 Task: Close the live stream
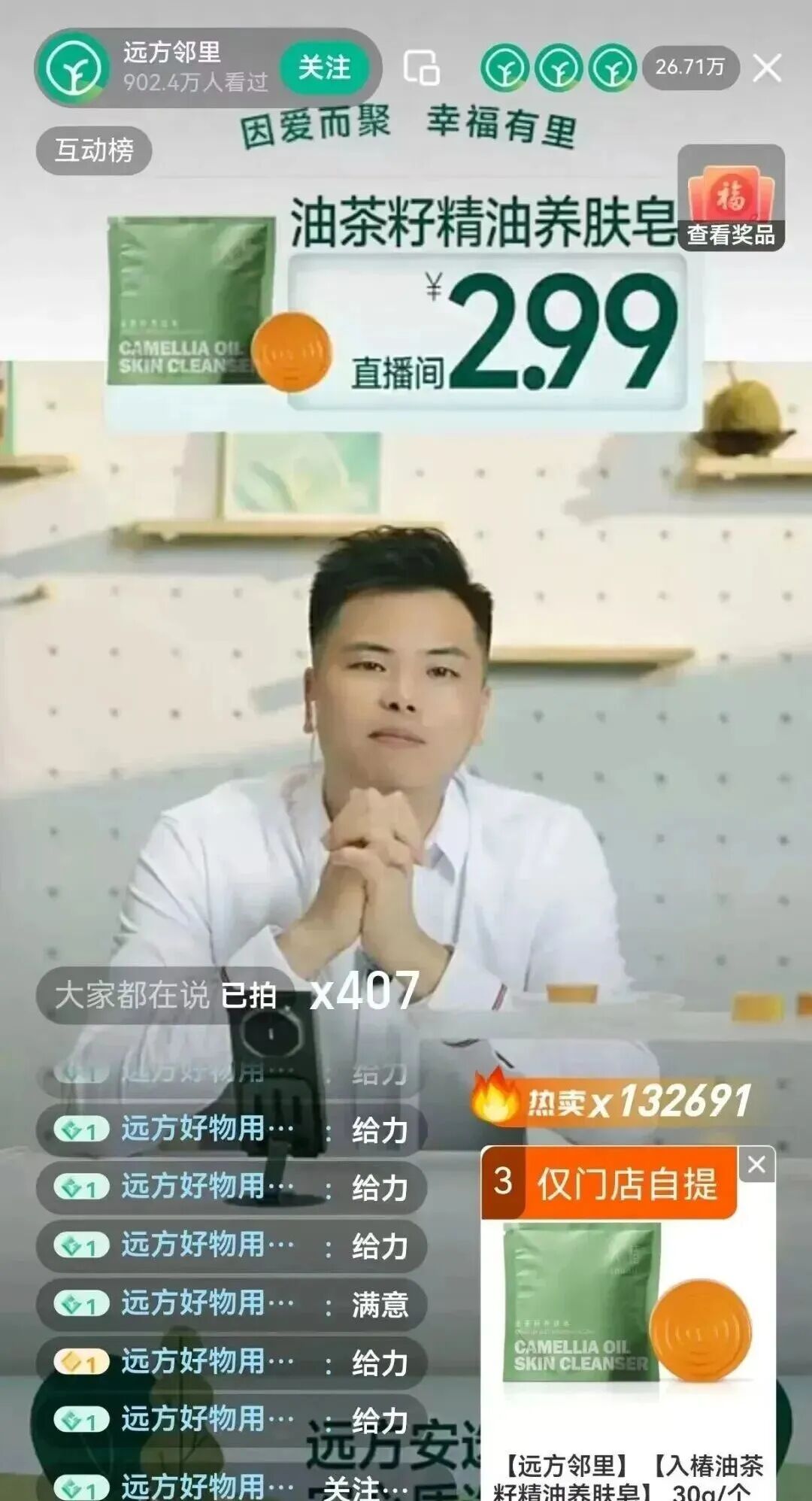click(767, 68)
